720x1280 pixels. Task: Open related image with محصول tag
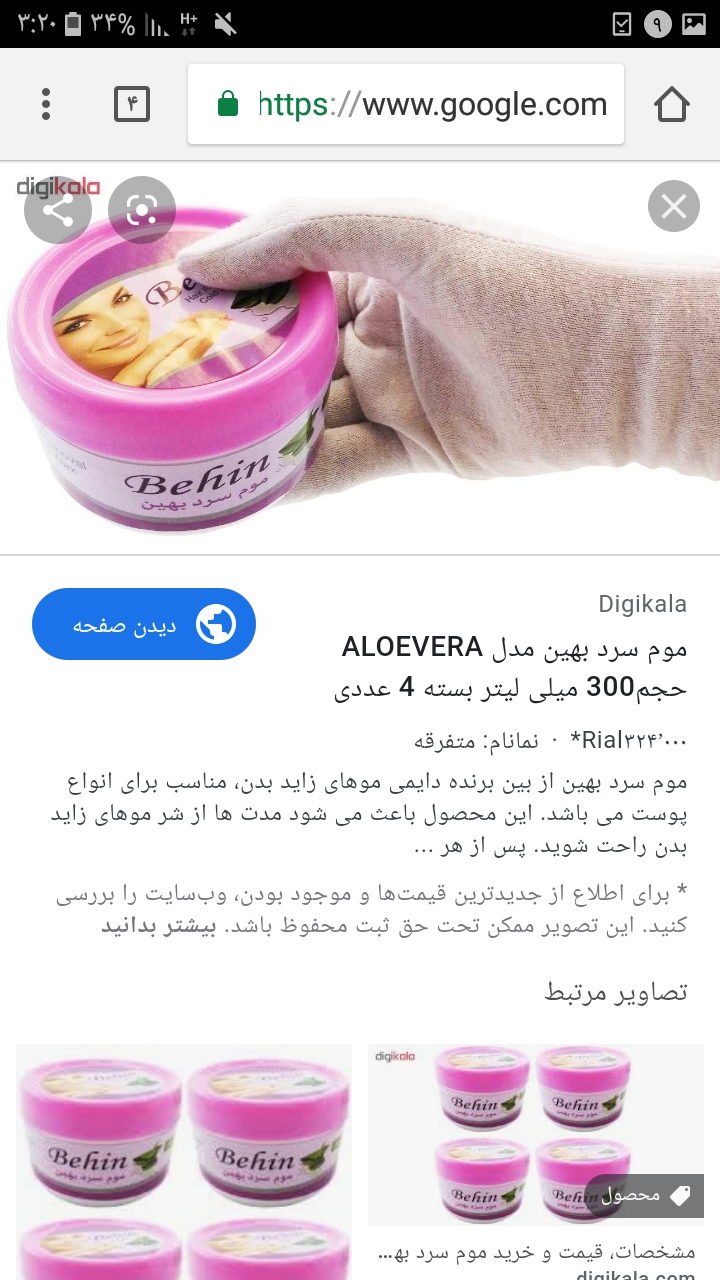tap(536, 1135)
